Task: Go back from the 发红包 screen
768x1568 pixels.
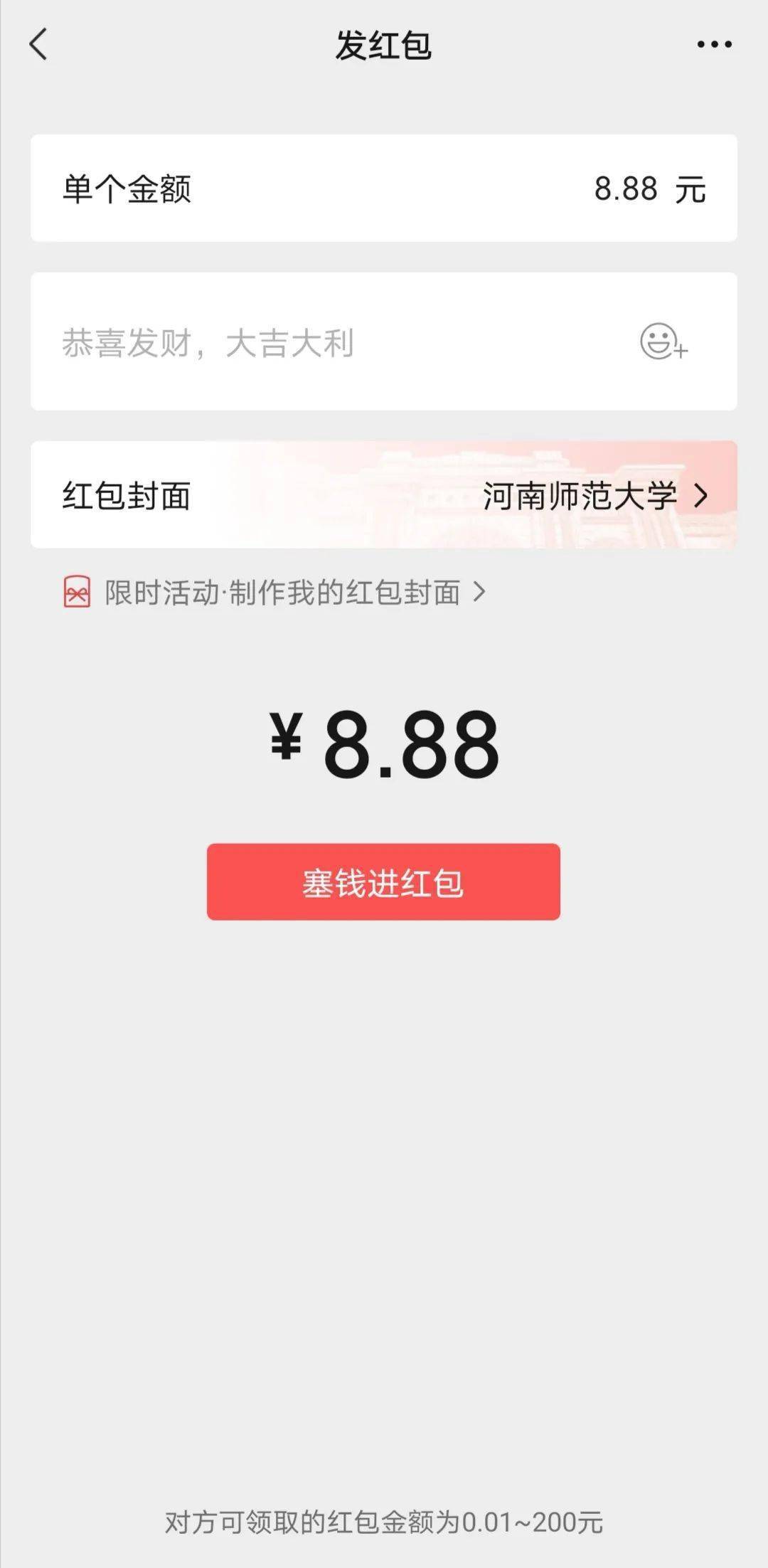Action: point(38,45)
